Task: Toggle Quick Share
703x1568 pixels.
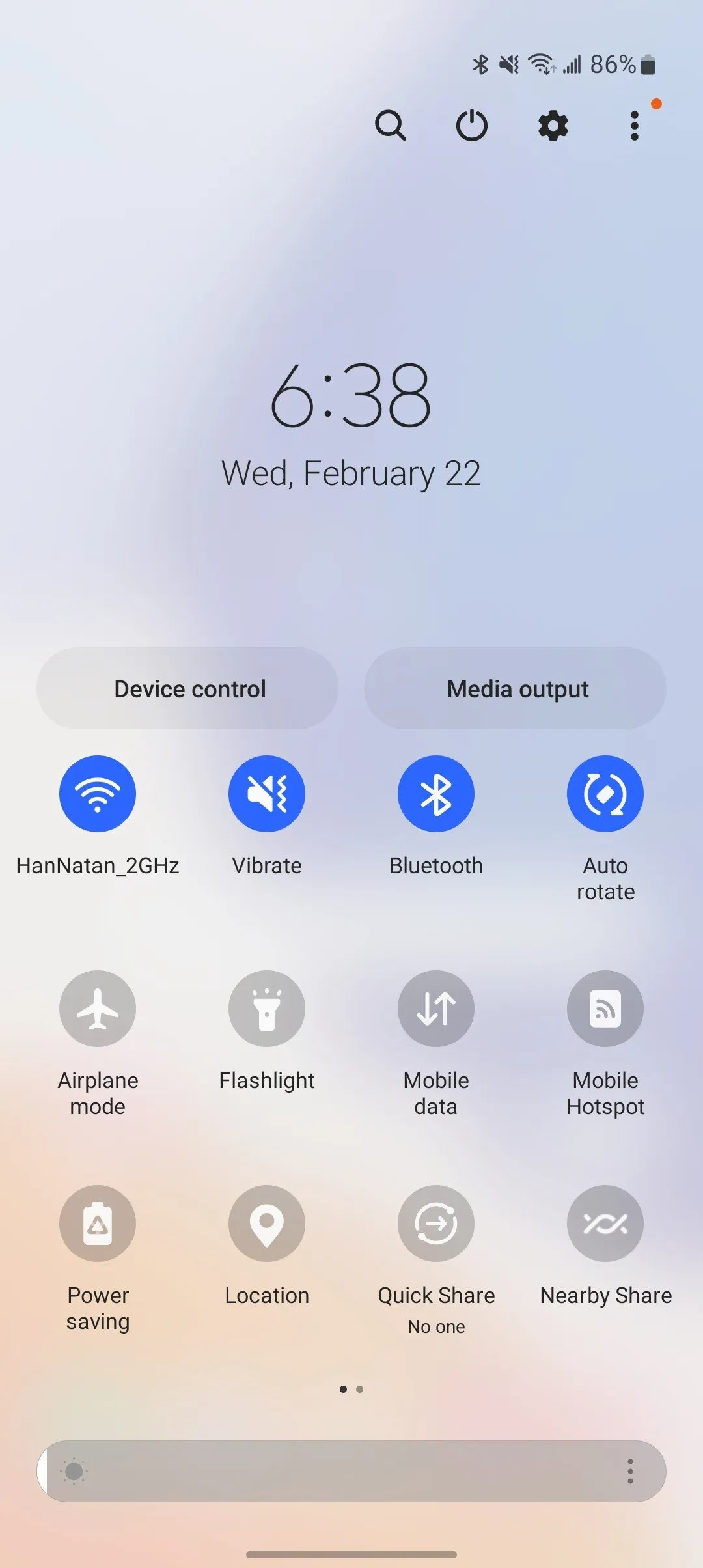Action: (x=436, y=1224)
